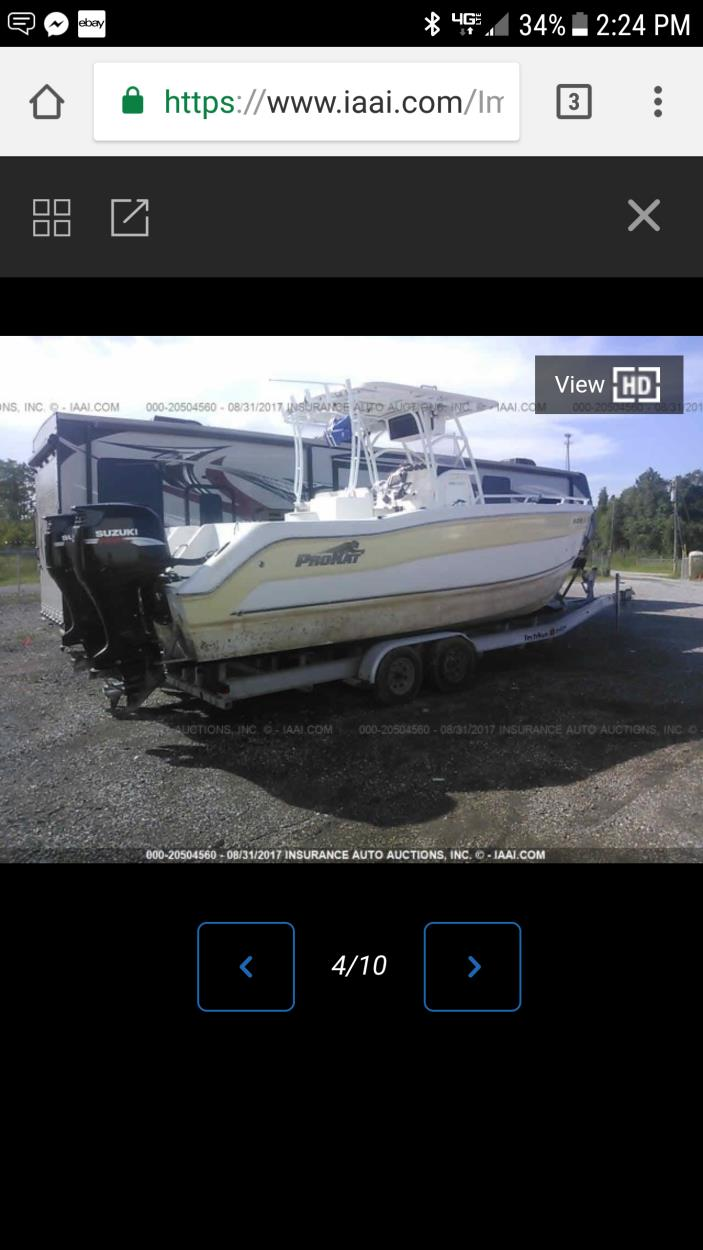Viewport: 703px width, 1250px height.
Task: Go to the browser home page
Action: [x=47, y=102]
